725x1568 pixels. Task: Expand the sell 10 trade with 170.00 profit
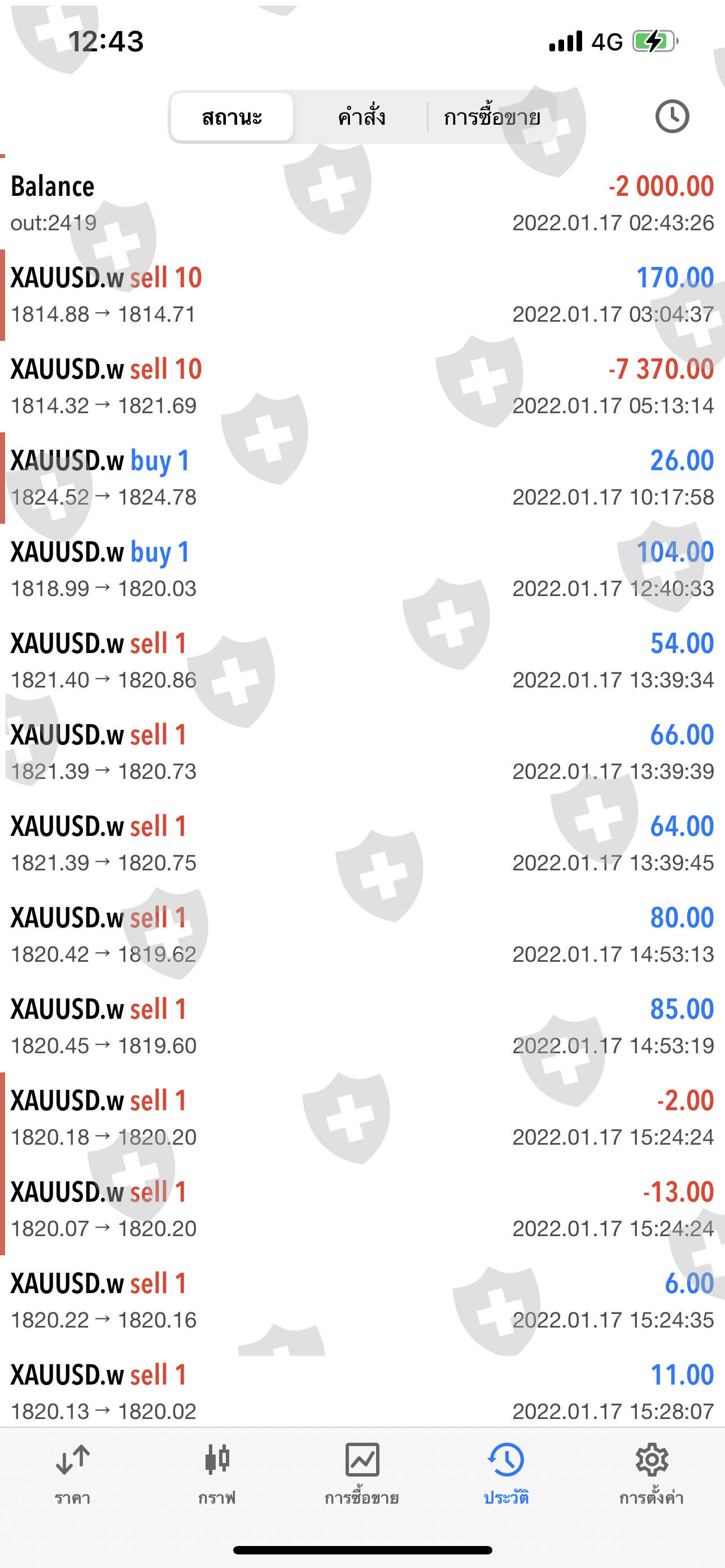click(362, 295)
